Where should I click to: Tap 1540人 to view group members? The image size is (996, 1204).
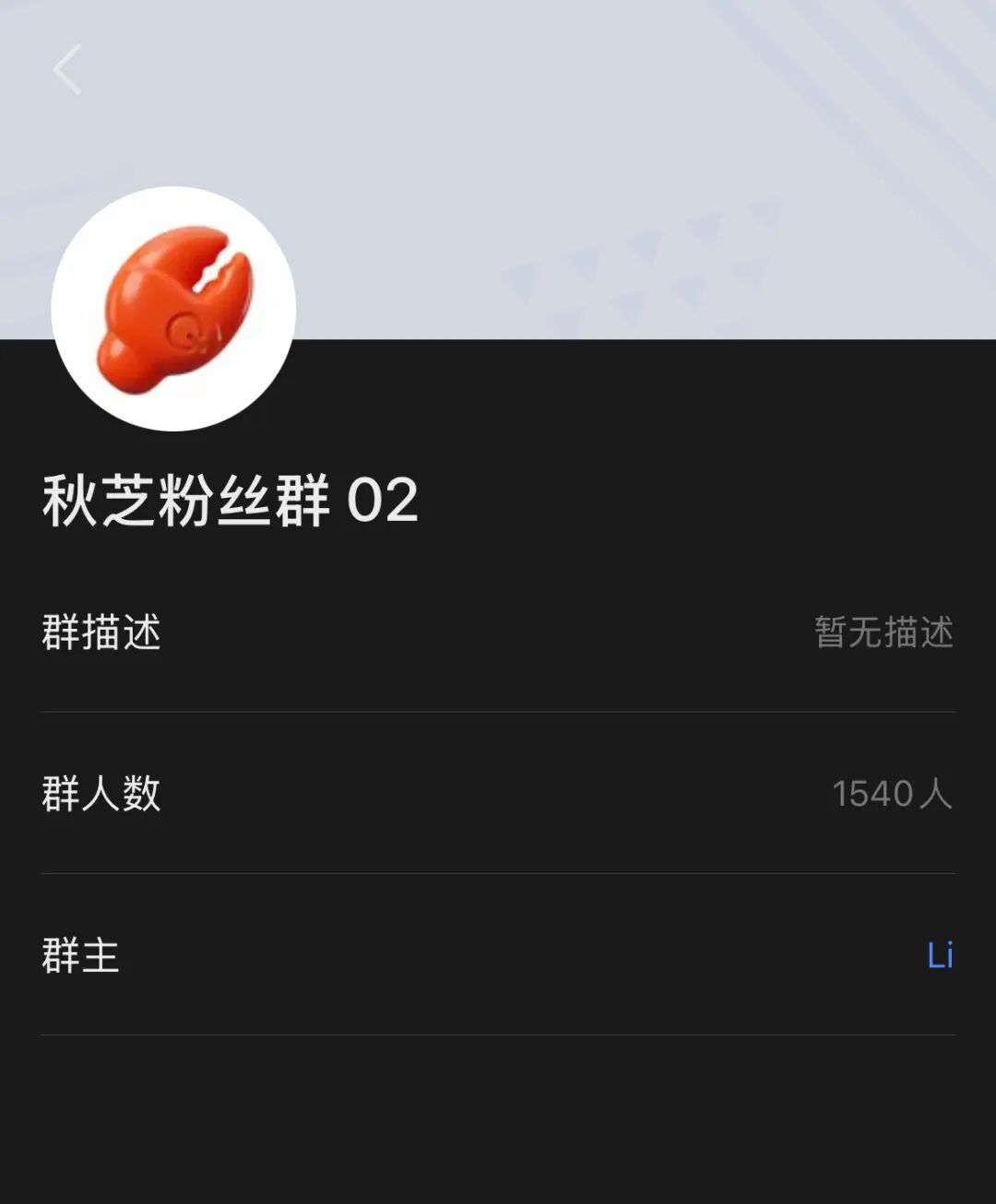pyautogui.click(x=891, y=795)
